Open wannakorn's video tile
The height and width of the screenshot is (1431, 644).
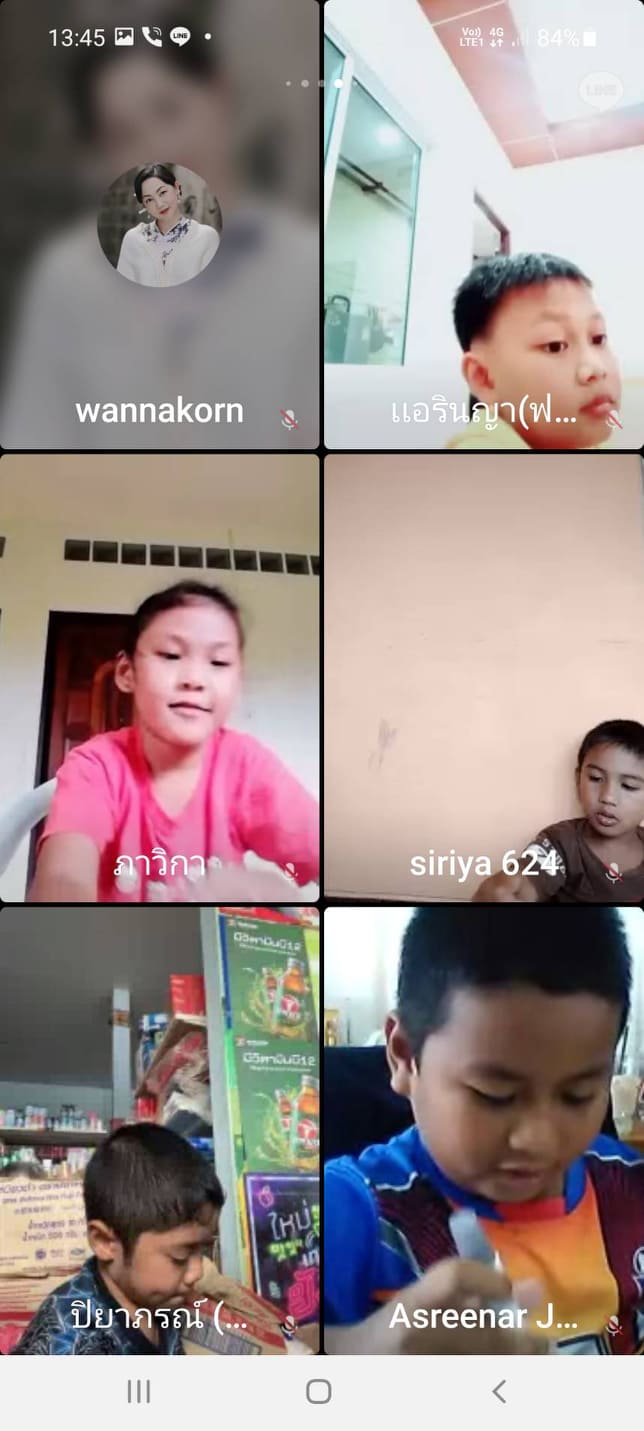(x=160, y=225)
